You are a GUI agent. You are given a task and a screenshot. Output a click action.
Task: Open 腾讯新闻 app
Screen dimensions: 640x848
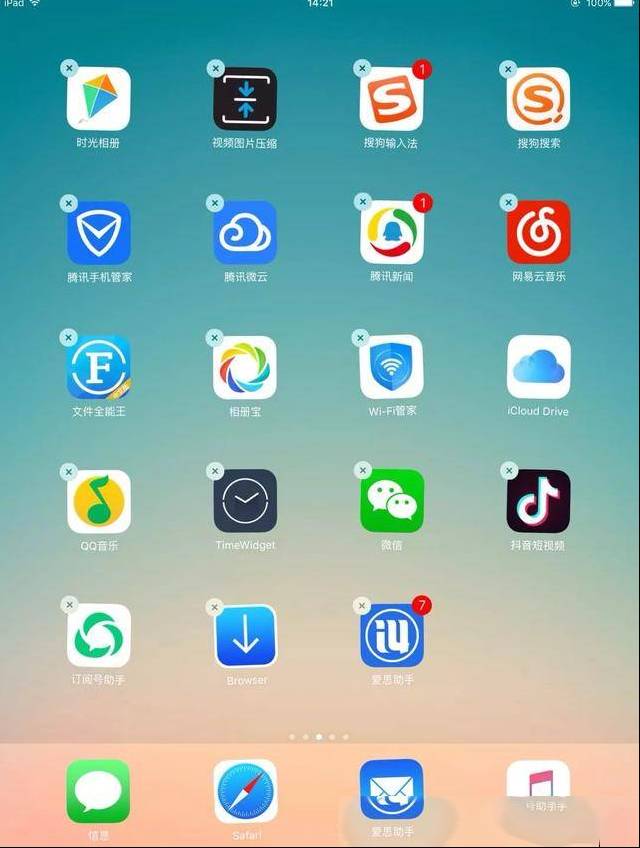click(391, 233)
